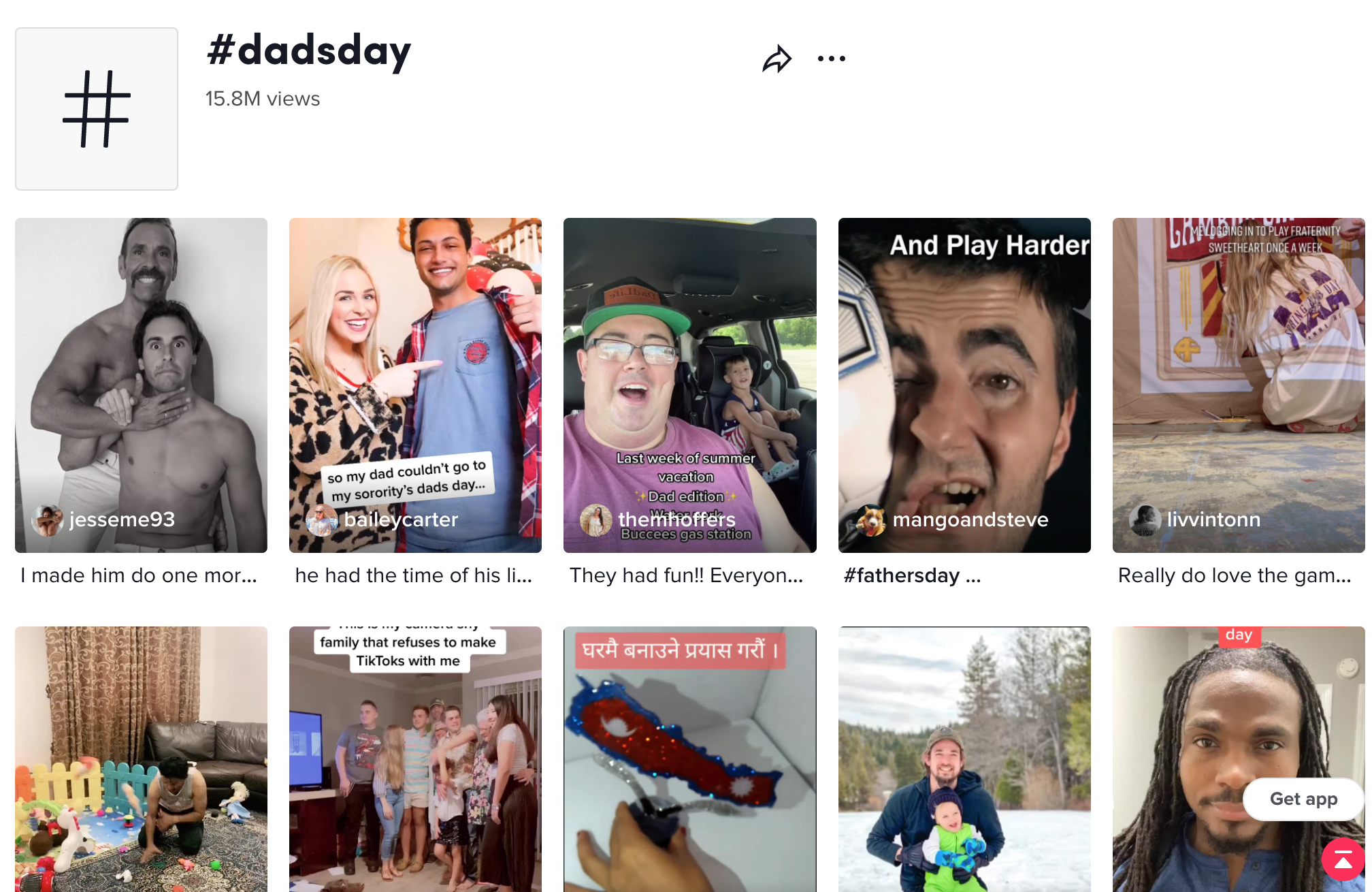This screenshot has width=1372, height=892.
Task: Open the glitter Nepal map craft video
Action: point(689,759)
